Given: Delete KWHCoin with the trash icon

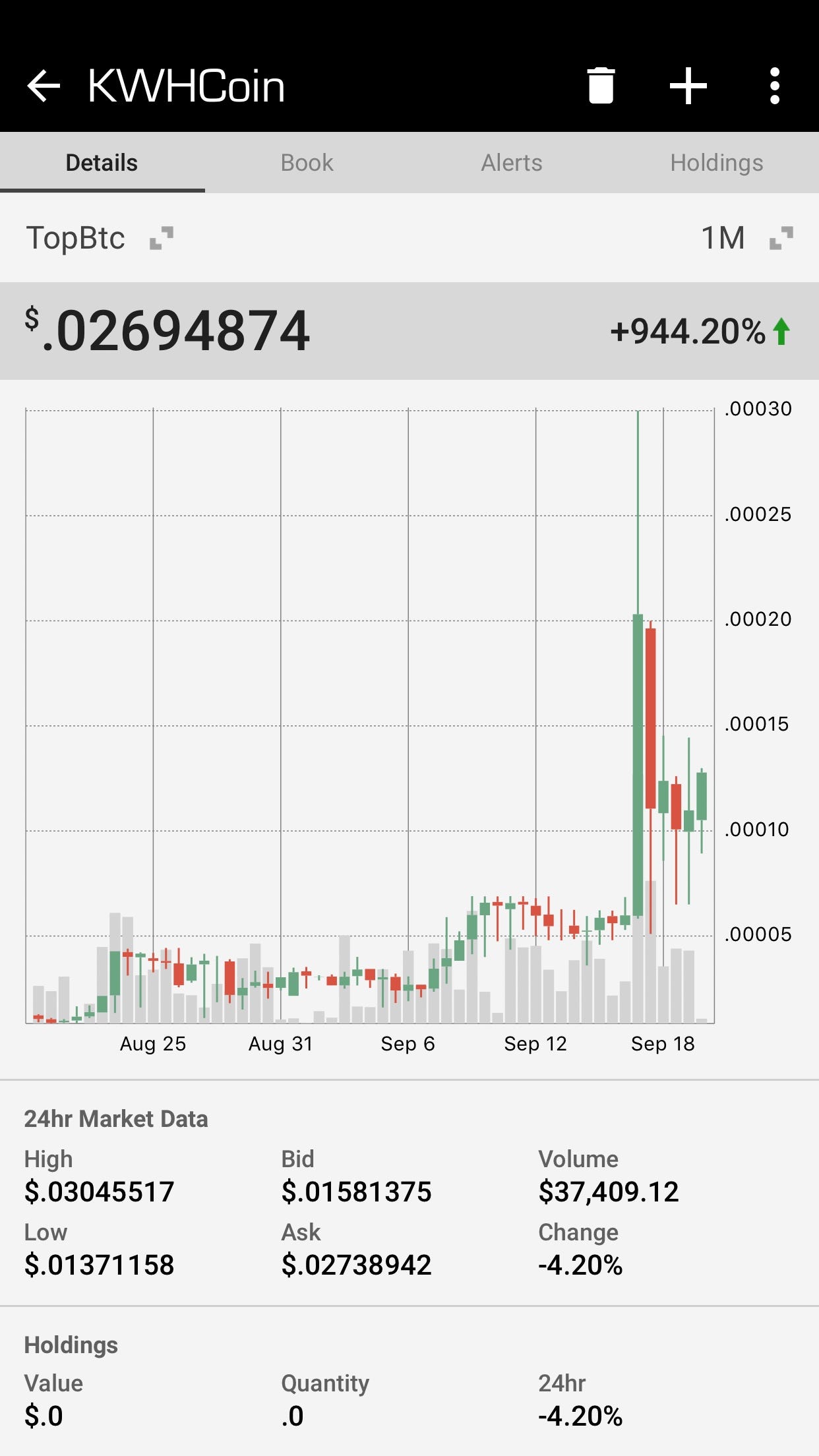Looking at the screenshot, I should [601, 86].
